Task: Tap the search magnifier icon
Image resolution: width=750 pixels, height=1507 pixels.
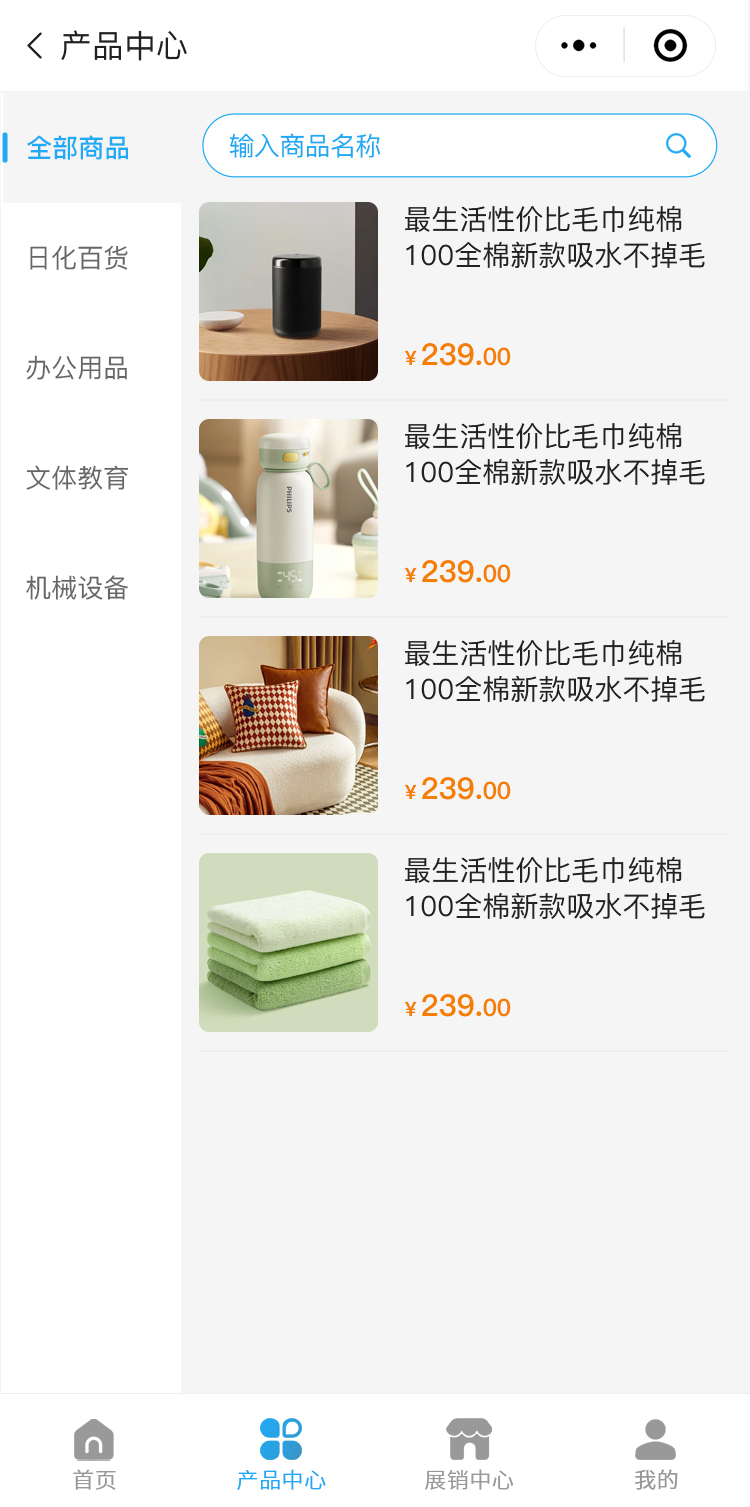Action: tap(678, 146)
